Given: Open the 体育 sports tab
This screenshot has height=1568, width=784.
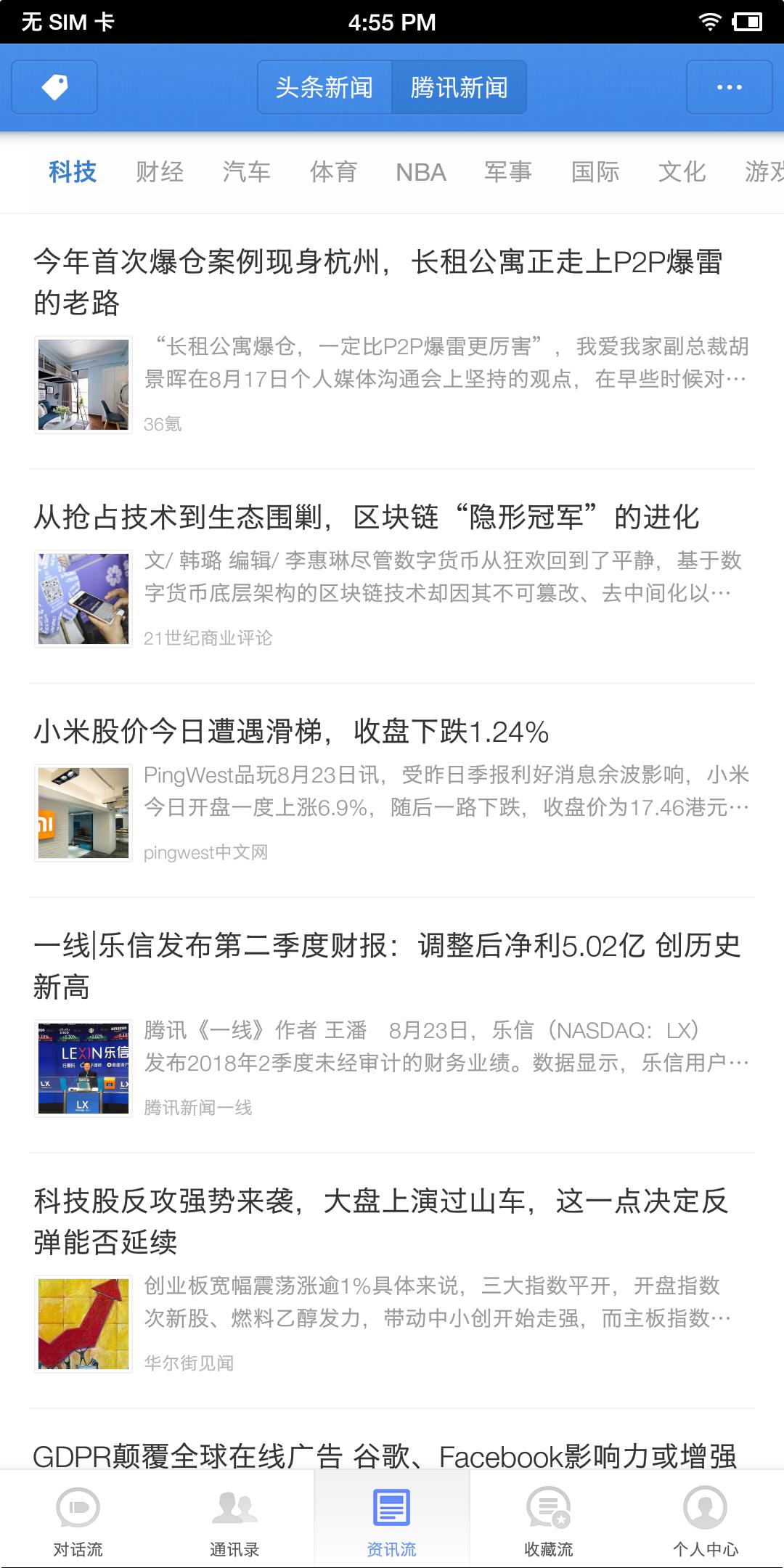Looking at the screenshot, I should (335, 172).
